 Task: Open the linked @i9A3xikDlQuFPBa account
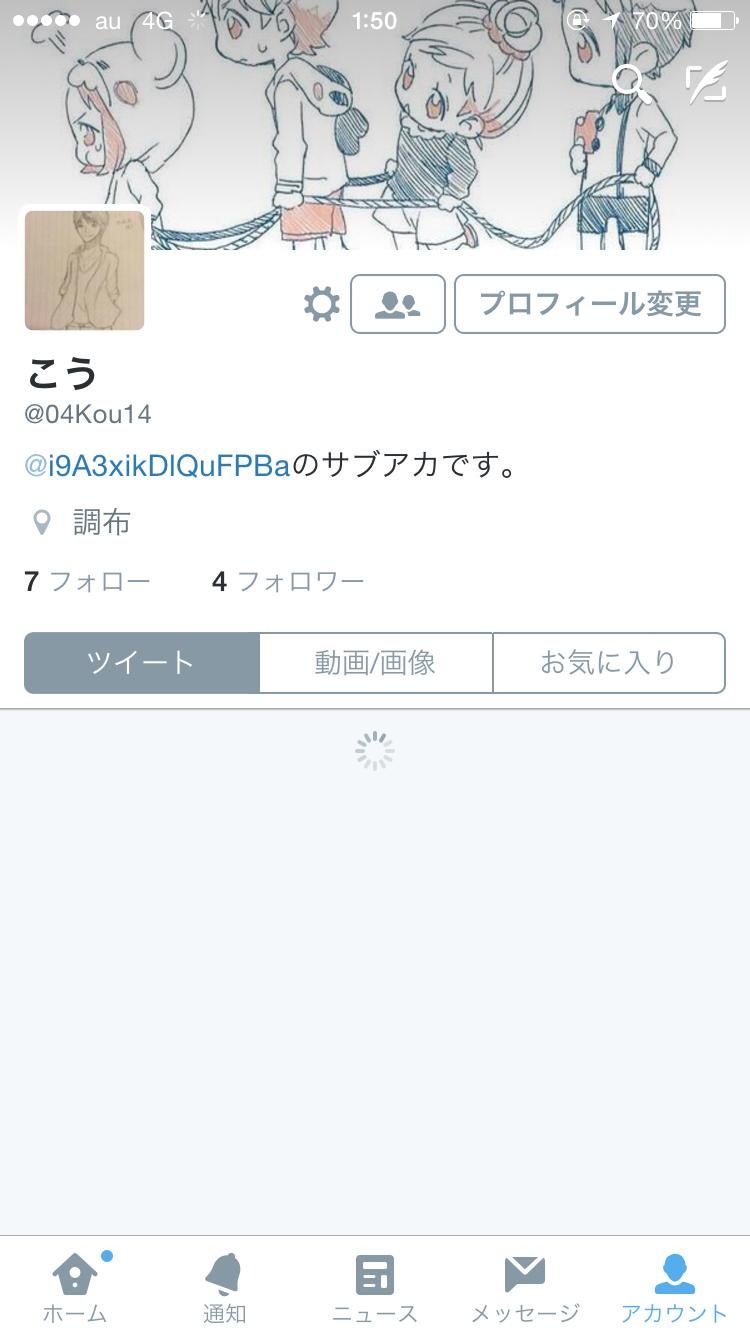[157, 466]
